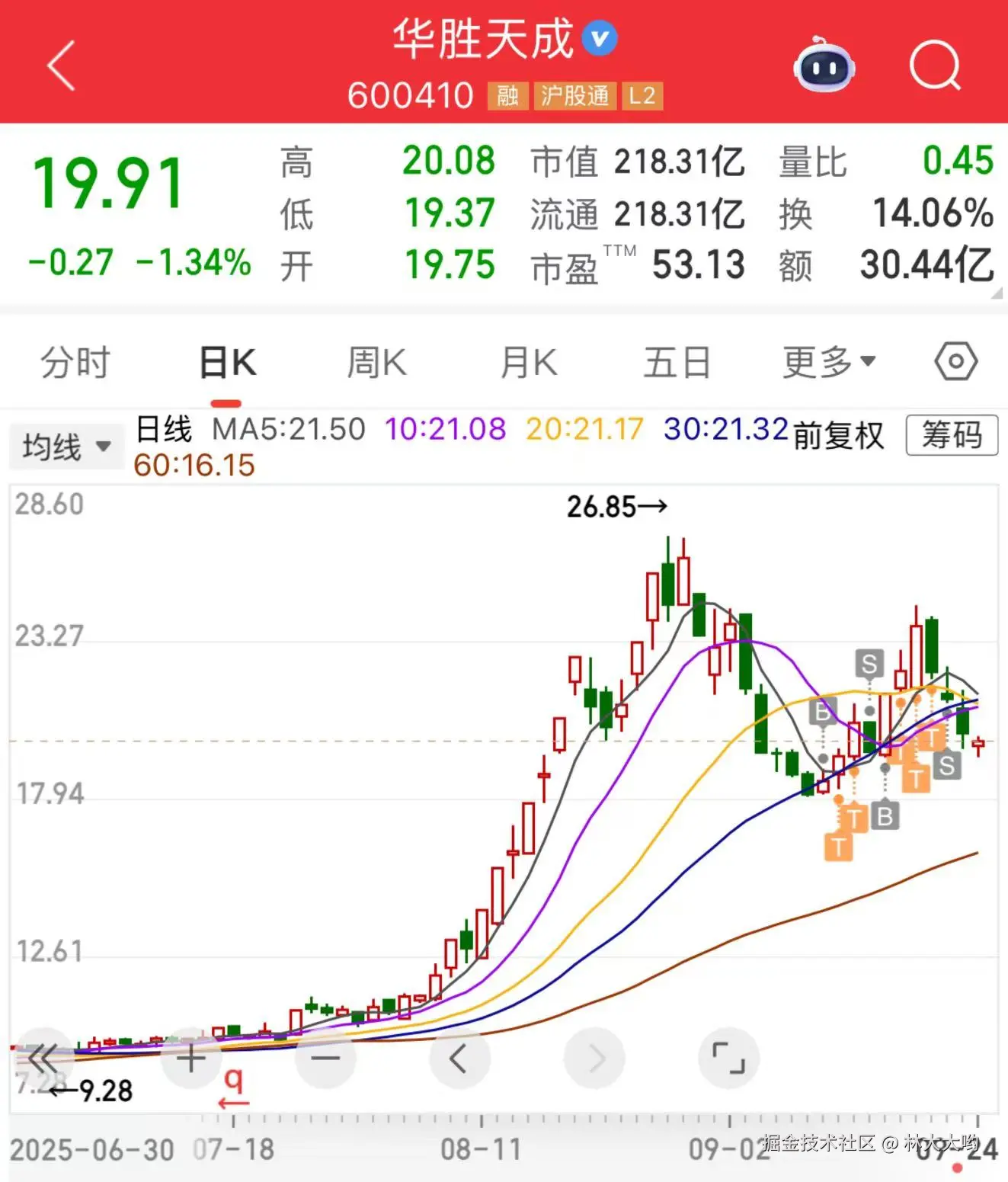Pan chart left with the left chevron
1008x1182 pixels.
[459, 1057]
